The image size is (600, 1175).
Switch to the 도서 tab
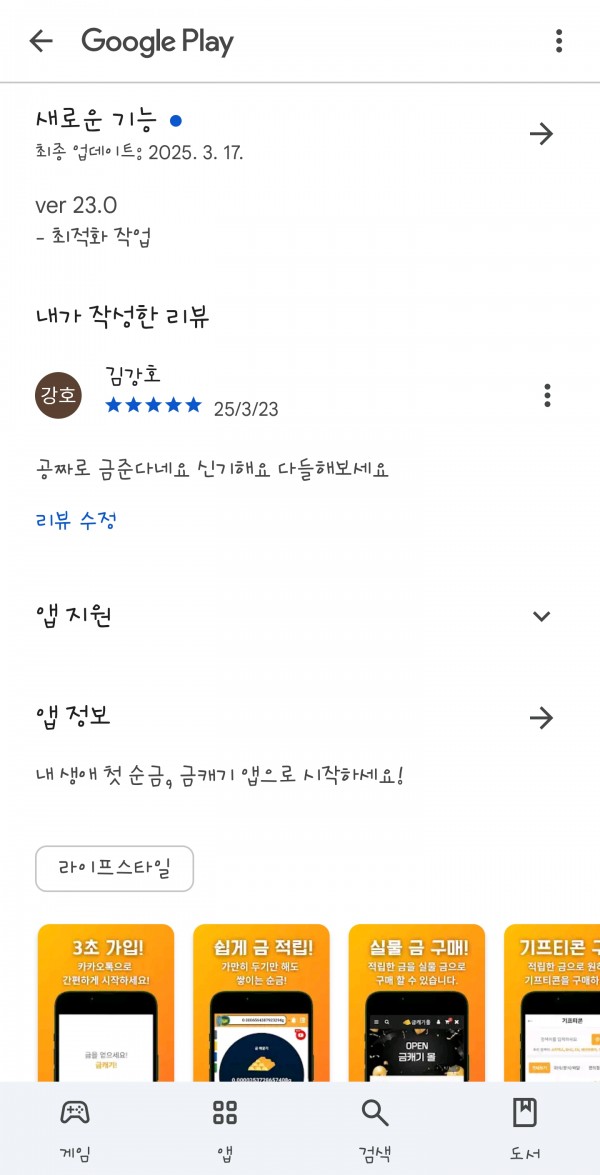point(524,1130)
